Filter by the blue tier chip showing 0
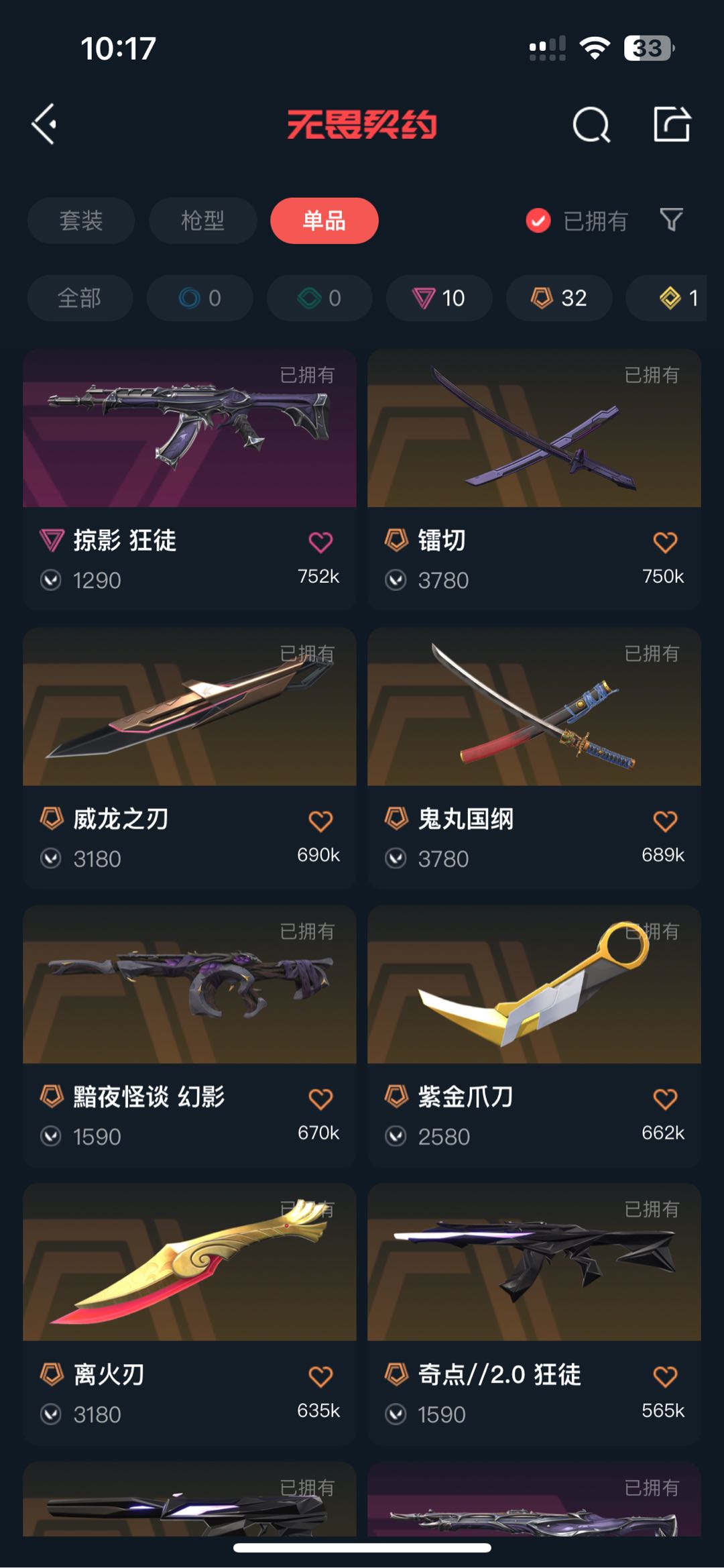This screenshot has width=724, height=1568. pyautogui.click(x=200, y=298)
